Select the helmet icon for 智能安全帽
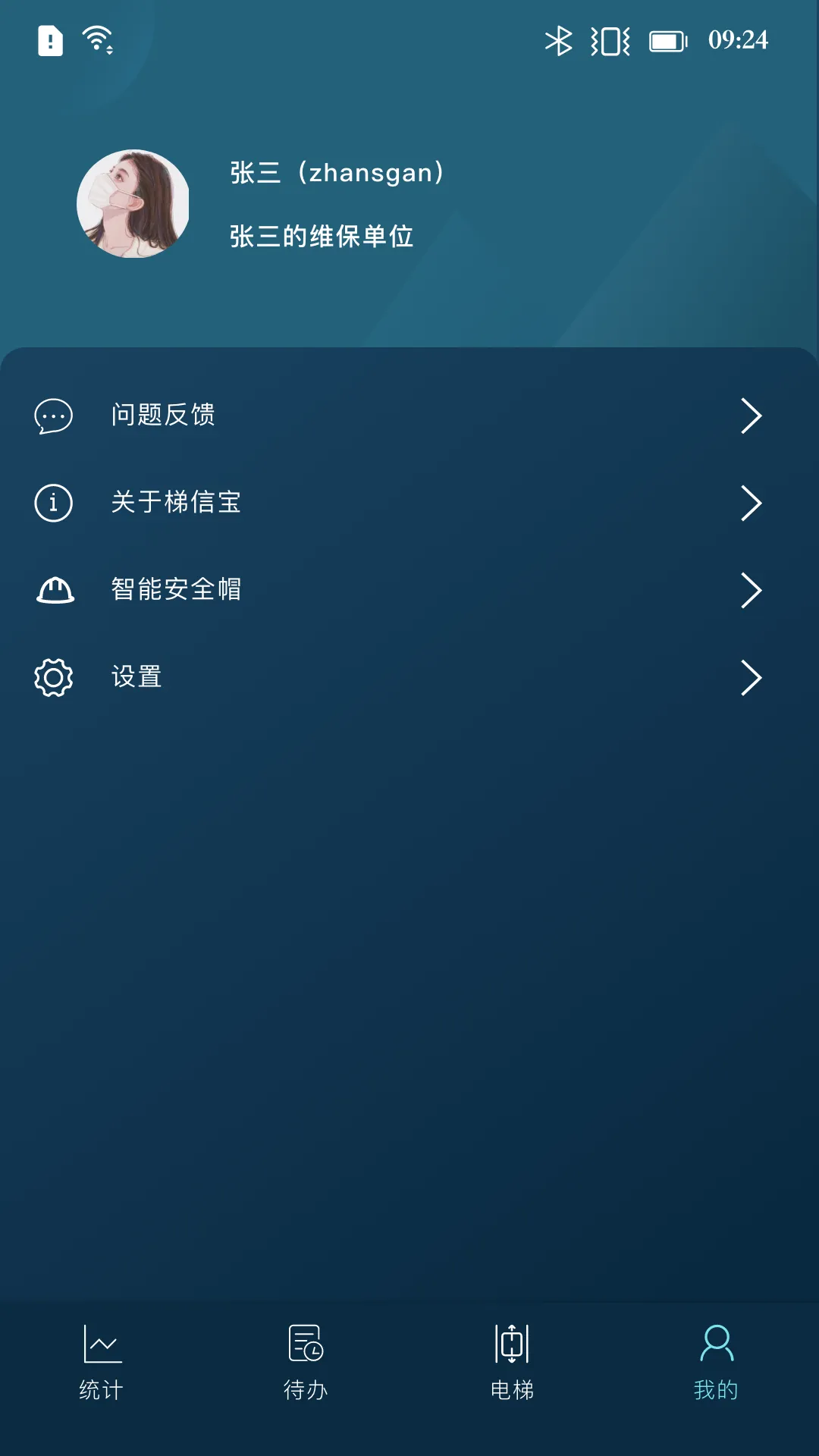 click(x=54, y=589)
